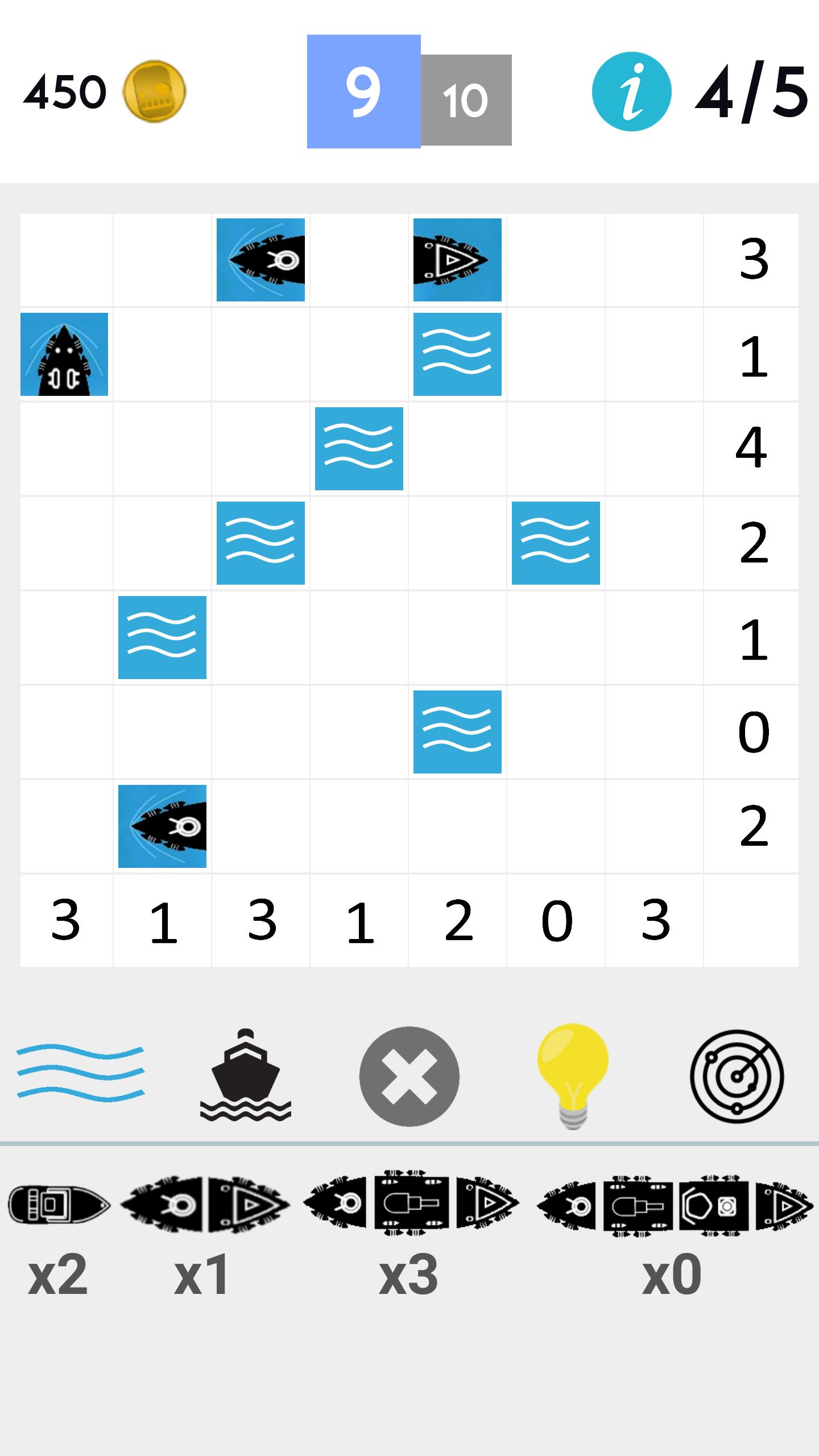Image resolution: width=819 pixels, height=1456 pixels.
Task: Select the ship placement tool
Action: [245, 1075]
